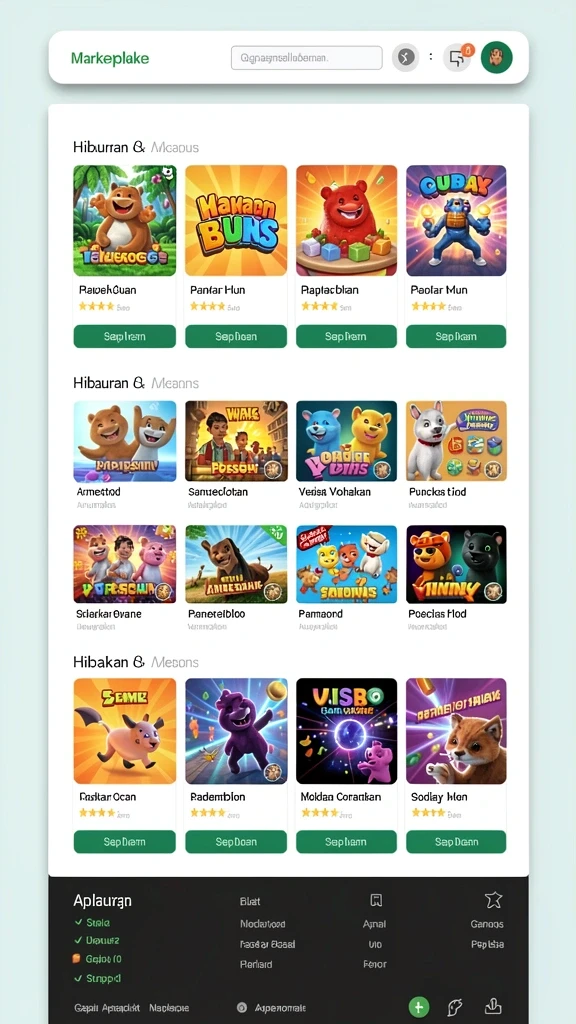Open the messages icon with orange badge
This screenshot has width=576, height=1024.
457,57
